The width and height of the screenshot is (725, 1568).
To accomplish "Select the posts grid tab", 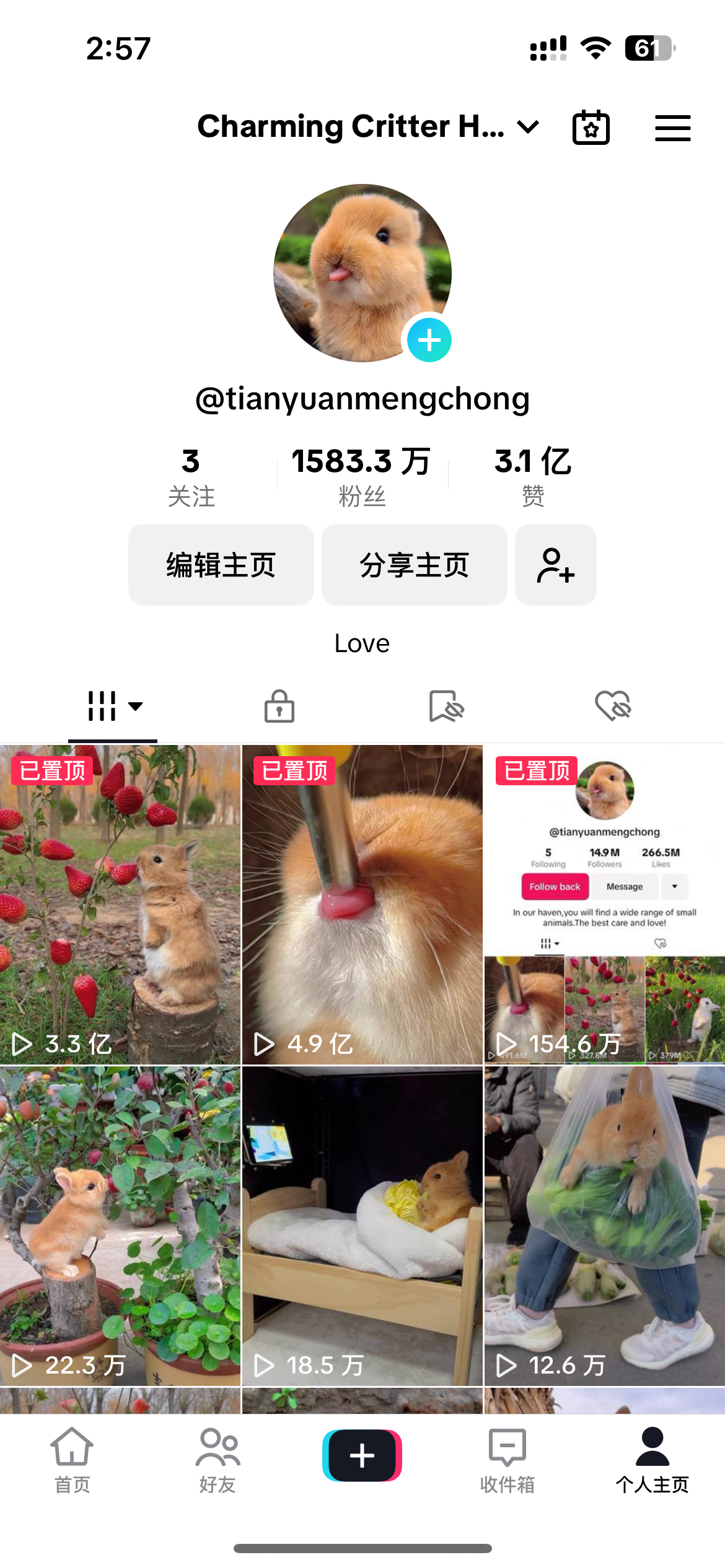I will 113,707.
